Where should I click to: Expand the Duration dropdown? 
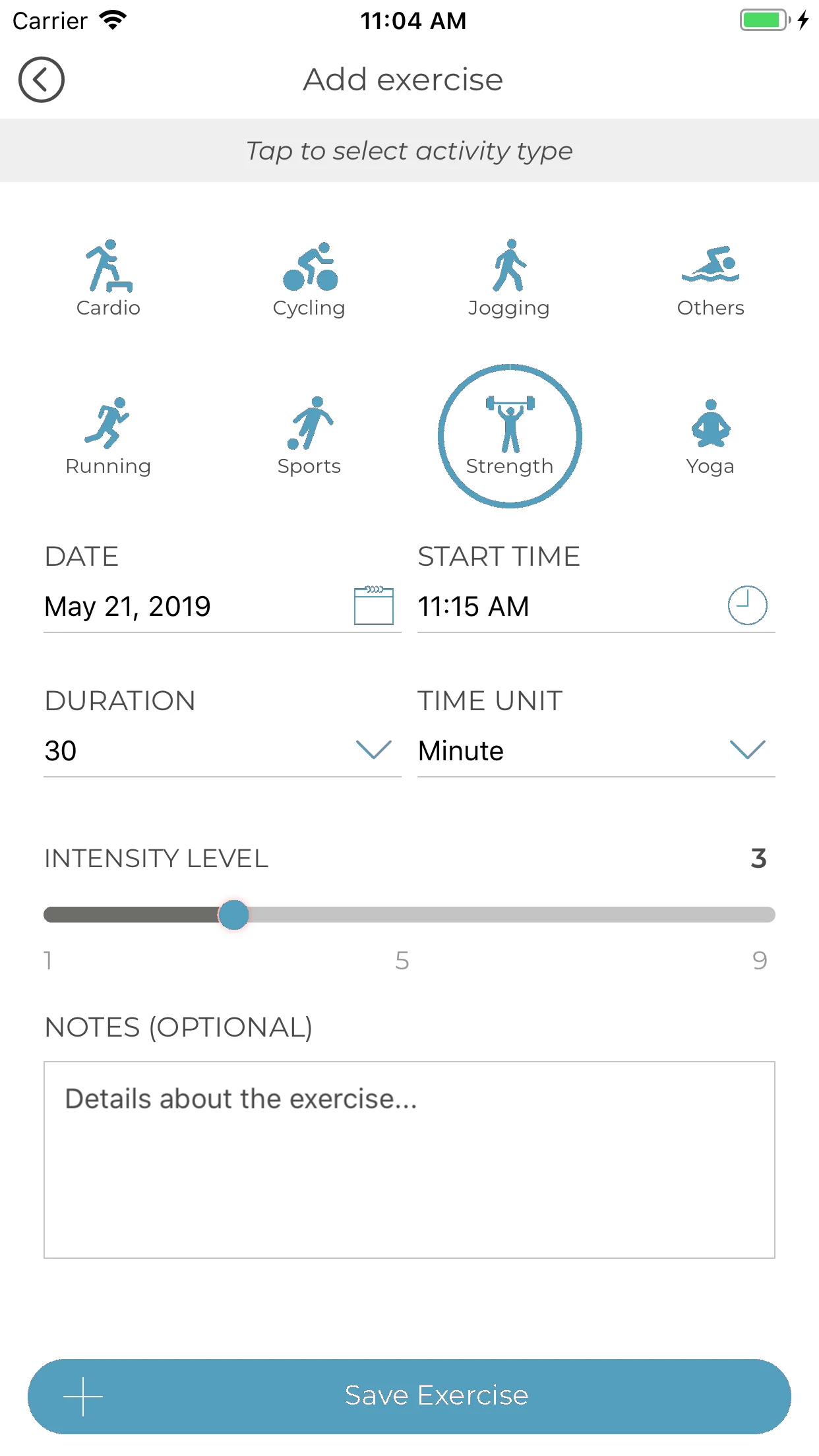[222, 750]
